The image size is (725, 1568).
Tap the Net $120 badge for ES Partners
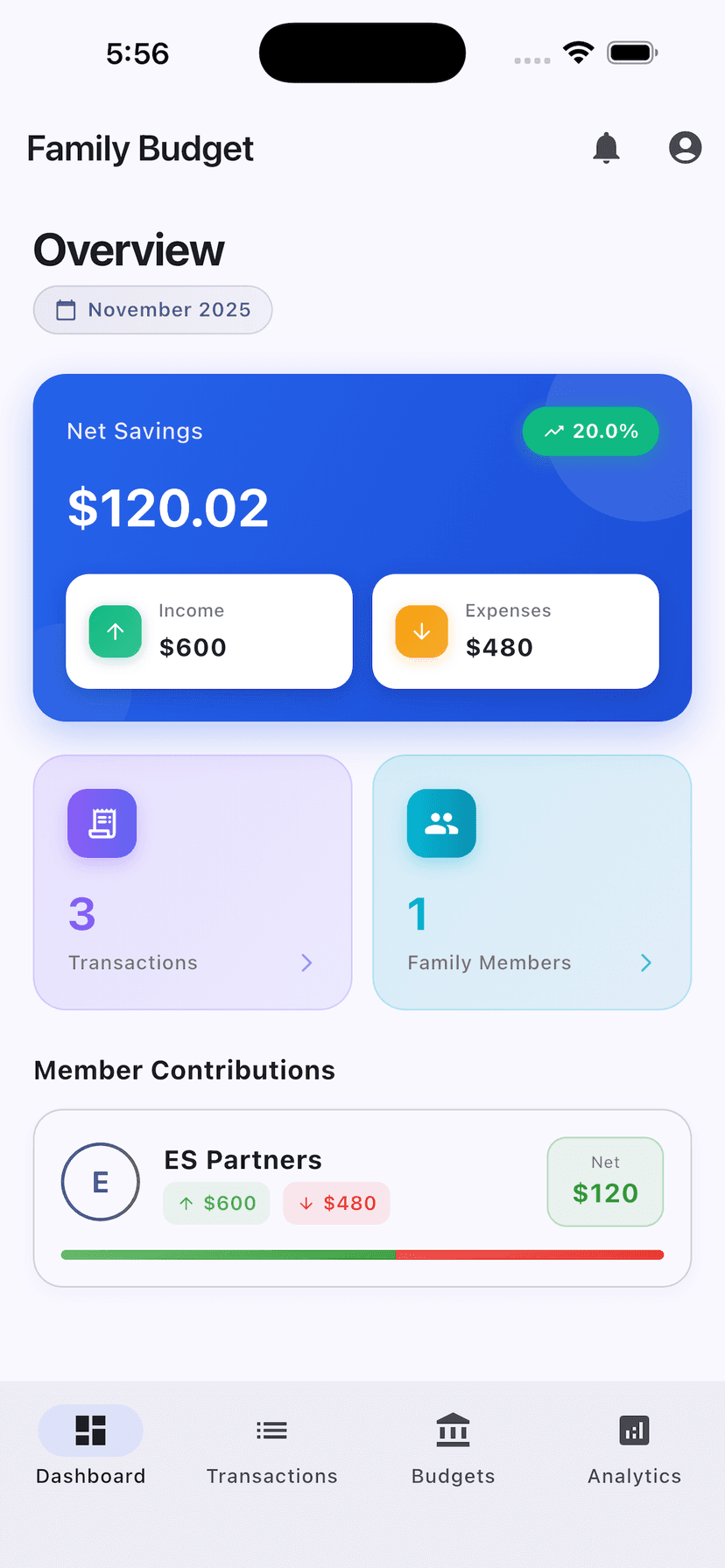(605, 1181)
